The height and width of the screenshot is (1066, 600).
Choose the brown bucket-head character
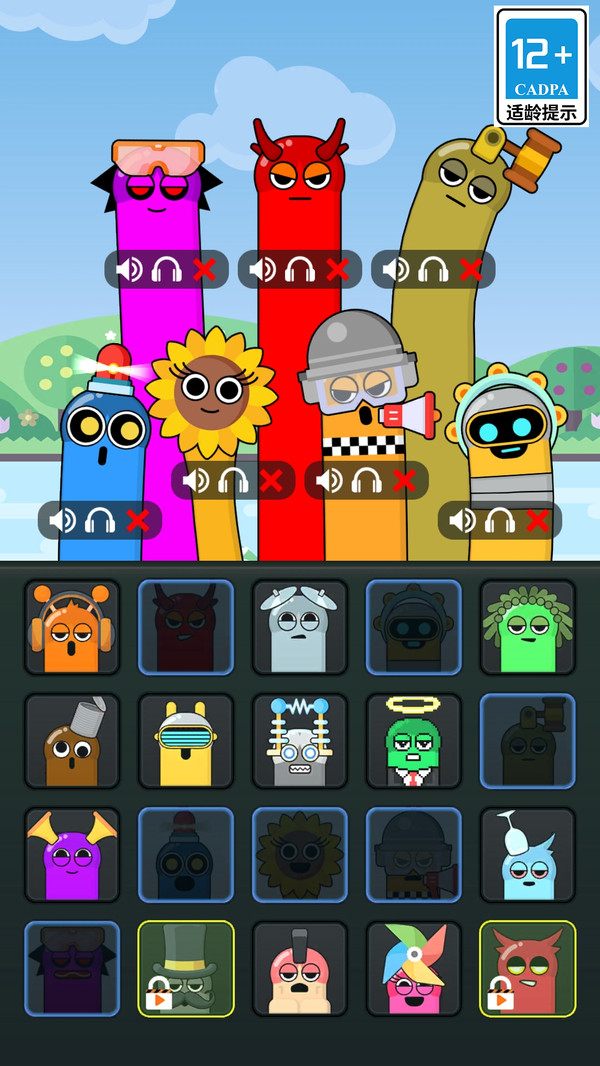72,741
